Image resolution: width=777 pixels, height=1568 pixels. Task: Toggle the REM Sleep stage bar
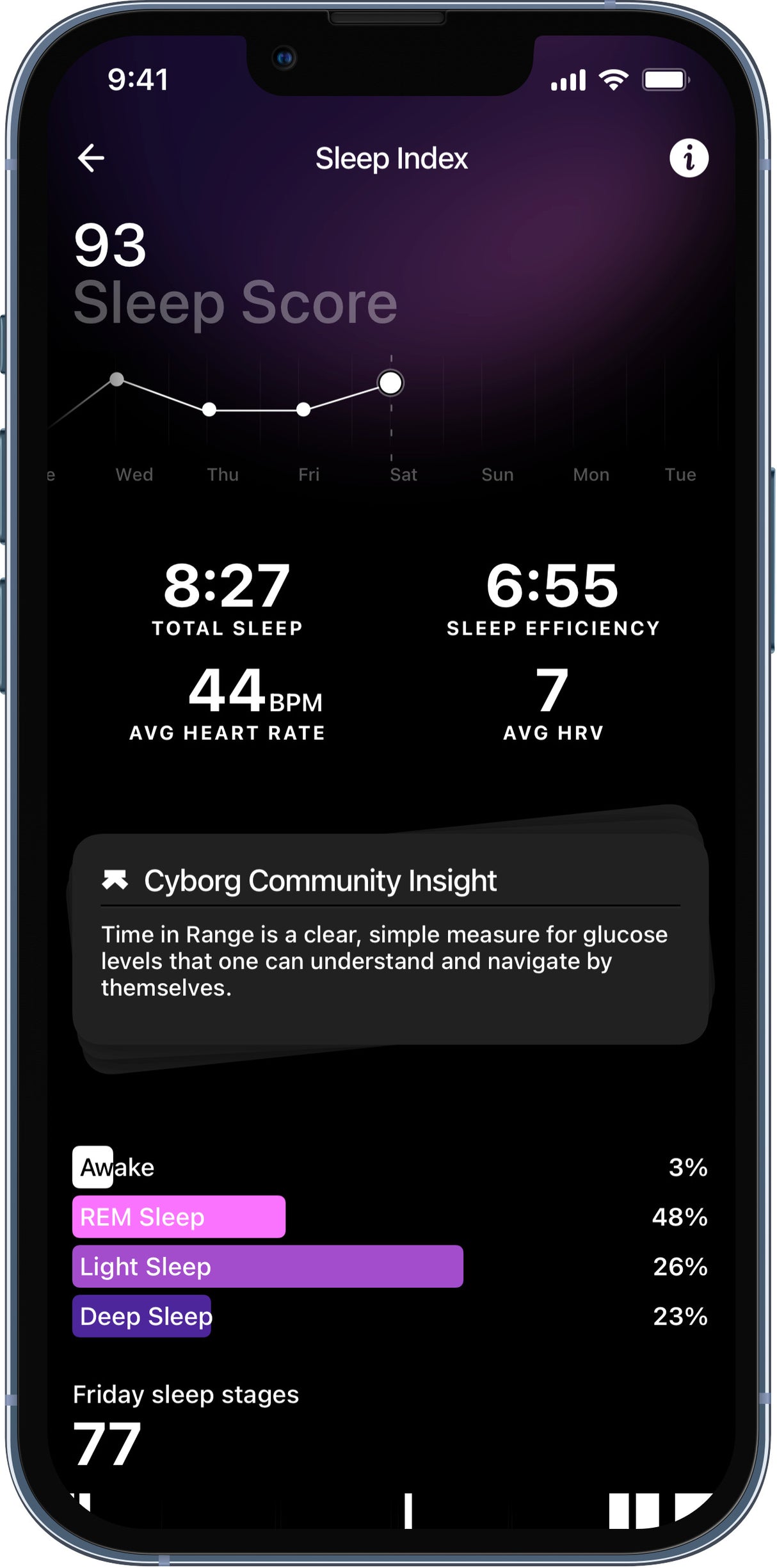tap(179, 1217)
